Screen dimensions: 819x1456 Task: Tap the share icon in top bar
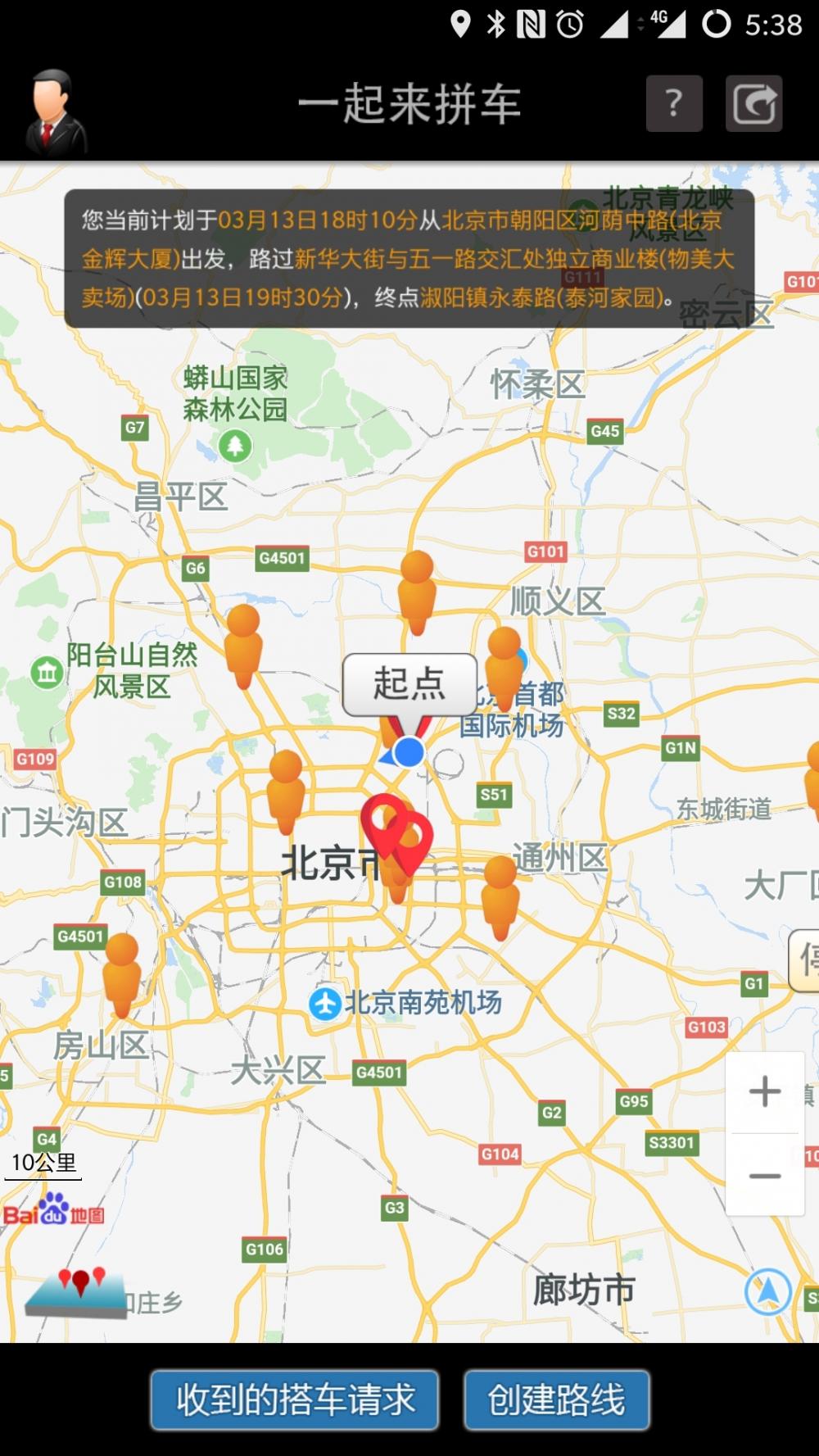pyautogui.click(x=753, y=104)
